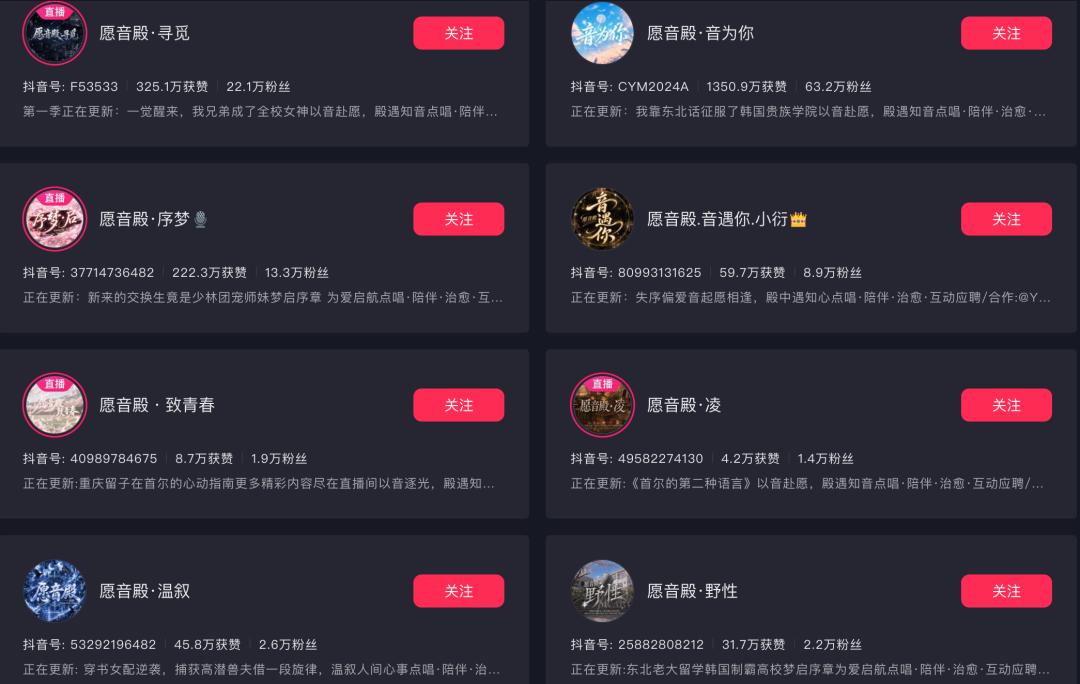Tap 关注 beside 愿音殿·温叙
Image resolution: width=1080 pixels, height=684 pixels.
[459, 591]
